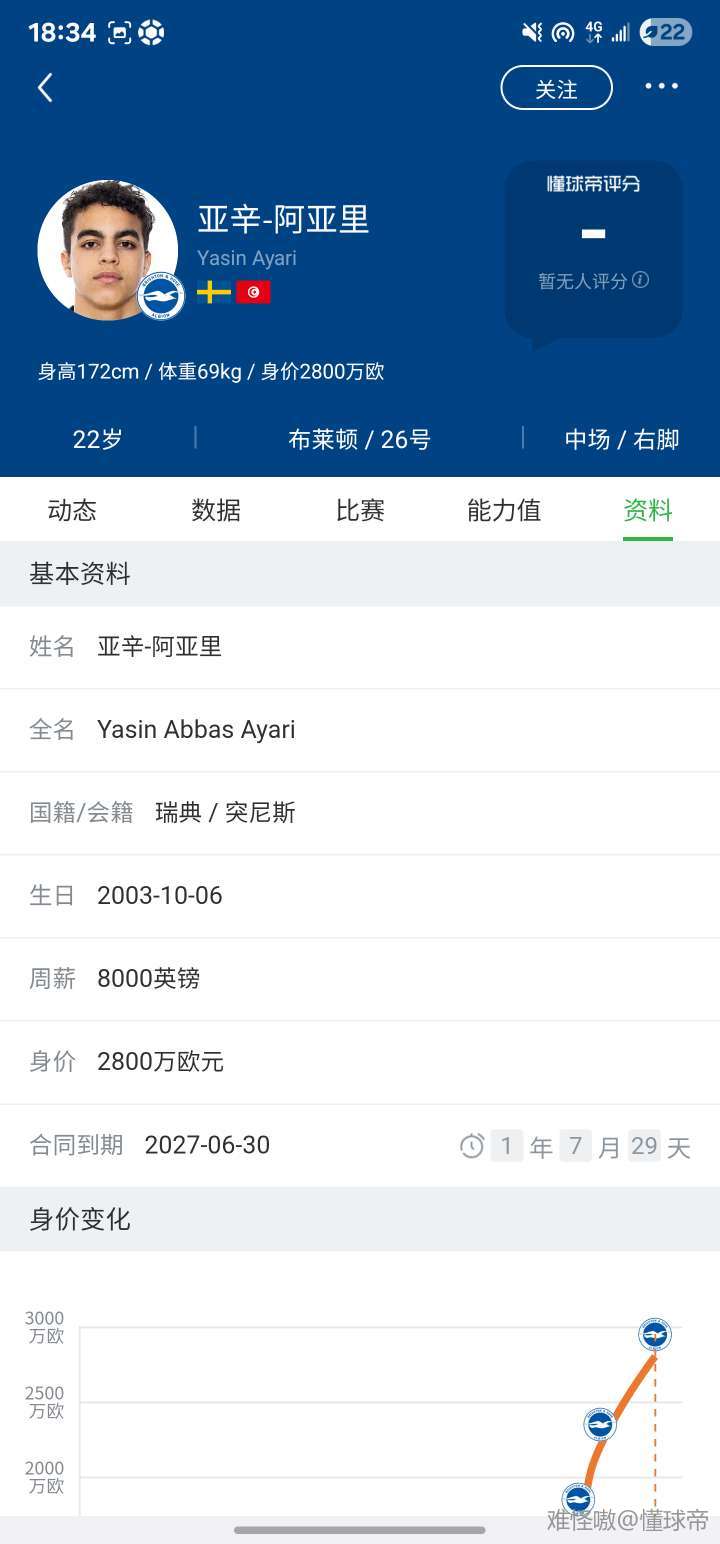This screenshot has height=1544, width=720.
Task: Open Yasin Ayari's profile photo
Action: 107,250
